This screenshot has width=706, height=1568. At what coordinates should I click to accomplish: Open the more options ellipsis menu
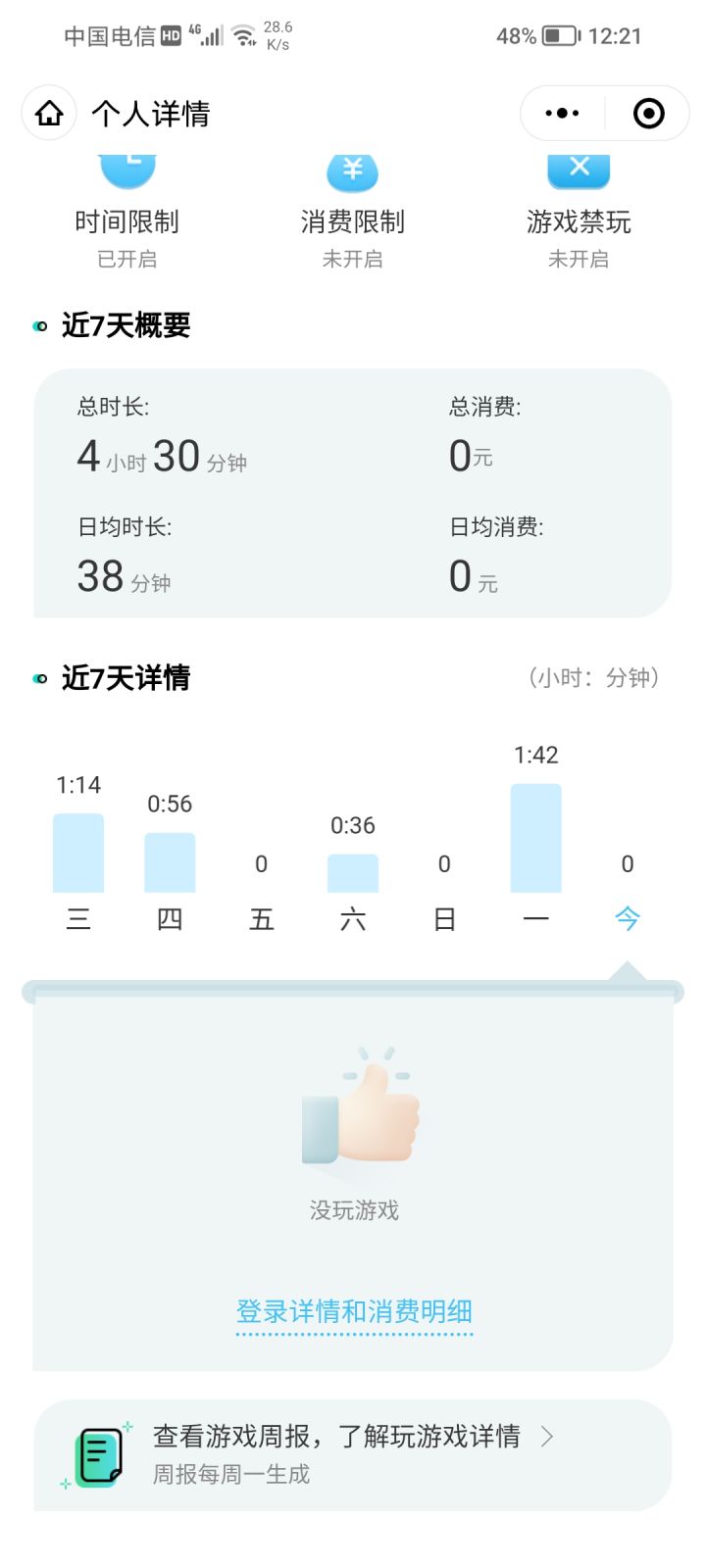tap(561, 113)
